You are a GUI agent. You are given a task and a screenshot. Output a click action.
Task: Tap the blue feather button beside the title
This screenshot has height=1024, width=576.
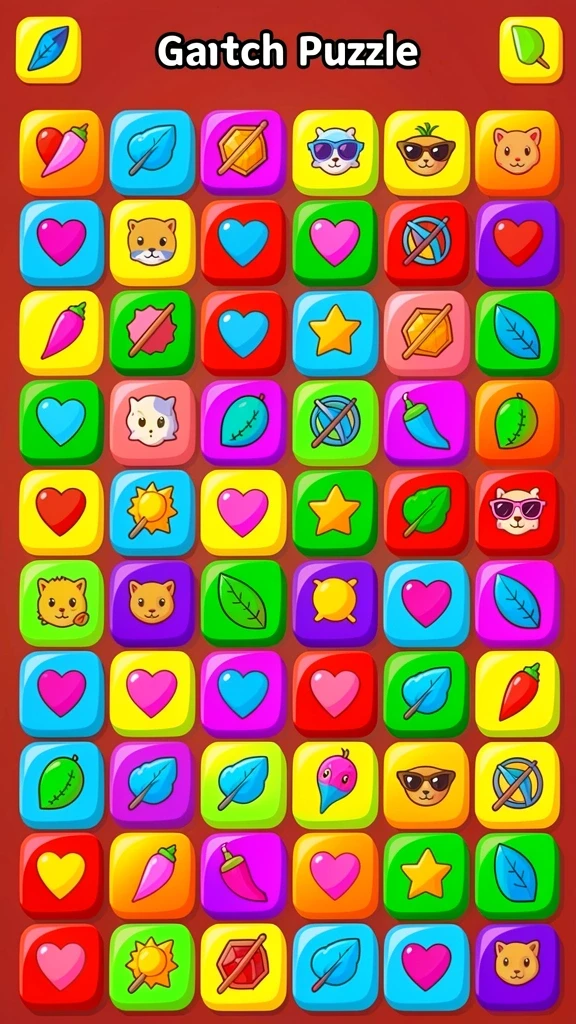tap(48, 50)
